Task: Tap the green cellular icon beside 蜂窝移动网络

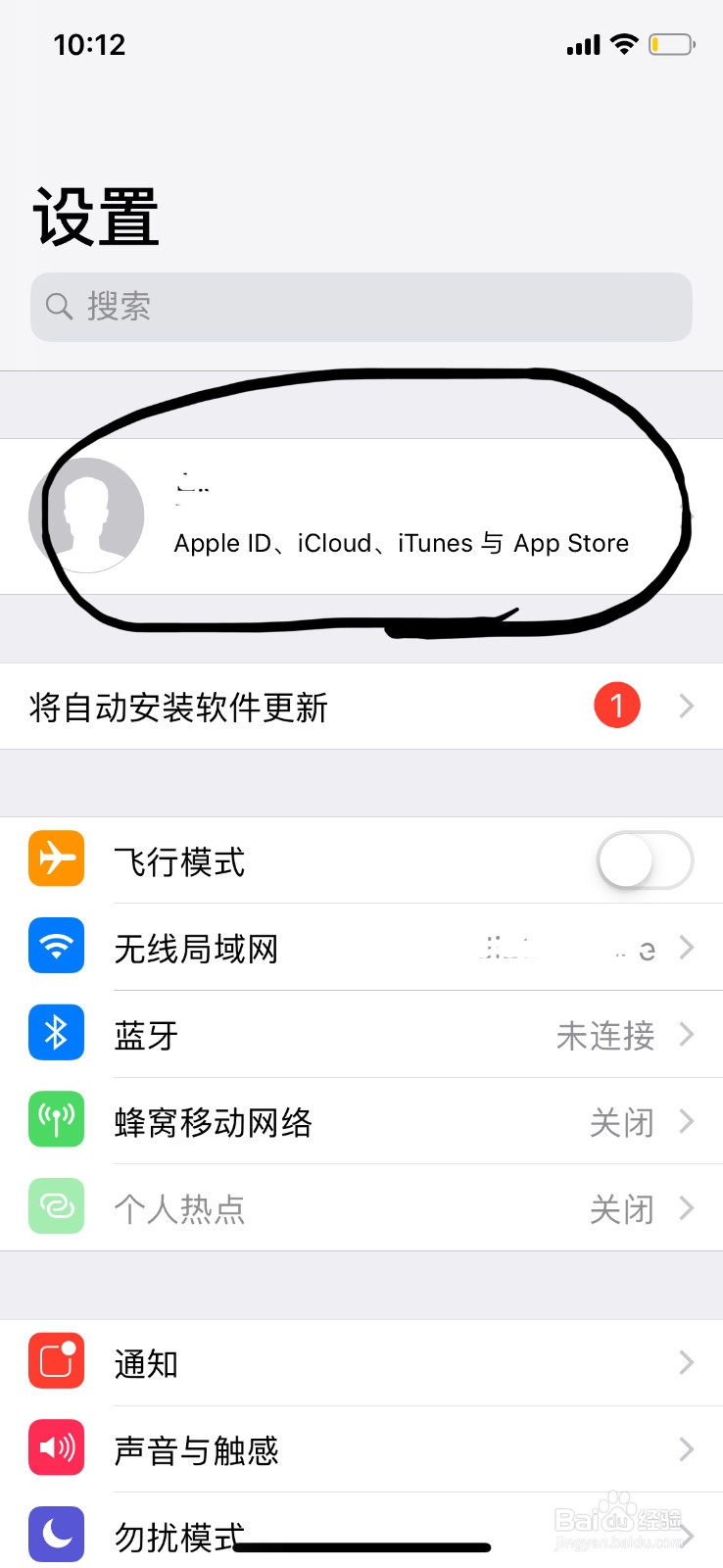Action: (x=56, y=1119)
